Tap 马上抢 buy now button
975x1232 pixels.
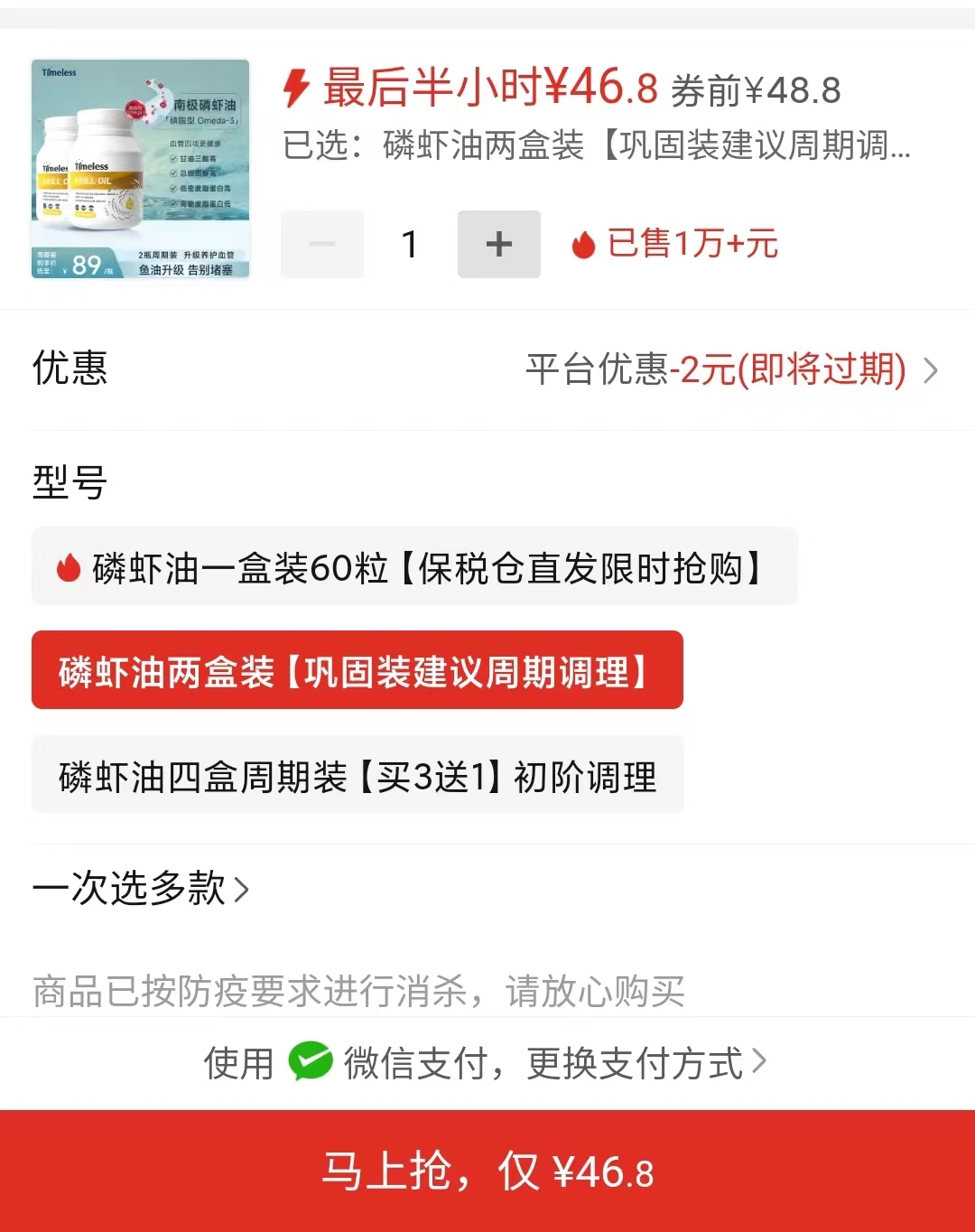click(487, 1171)
